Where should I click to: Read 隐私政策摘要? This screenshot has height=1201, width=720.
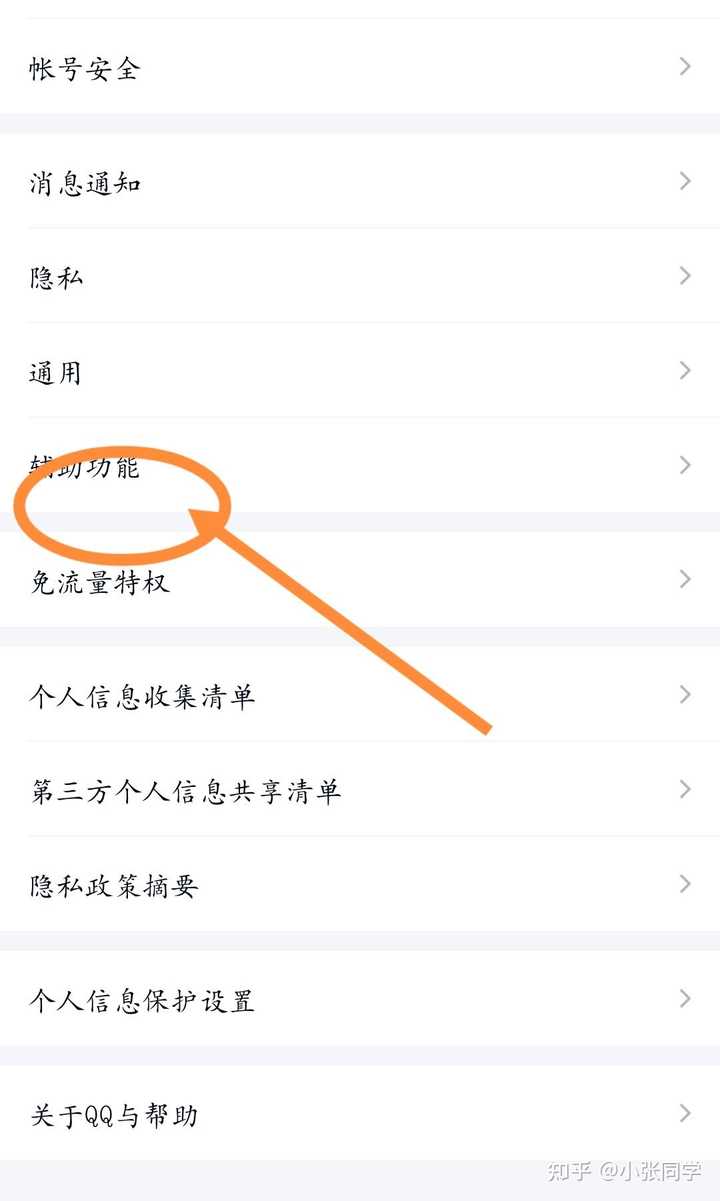coord(360,885)
